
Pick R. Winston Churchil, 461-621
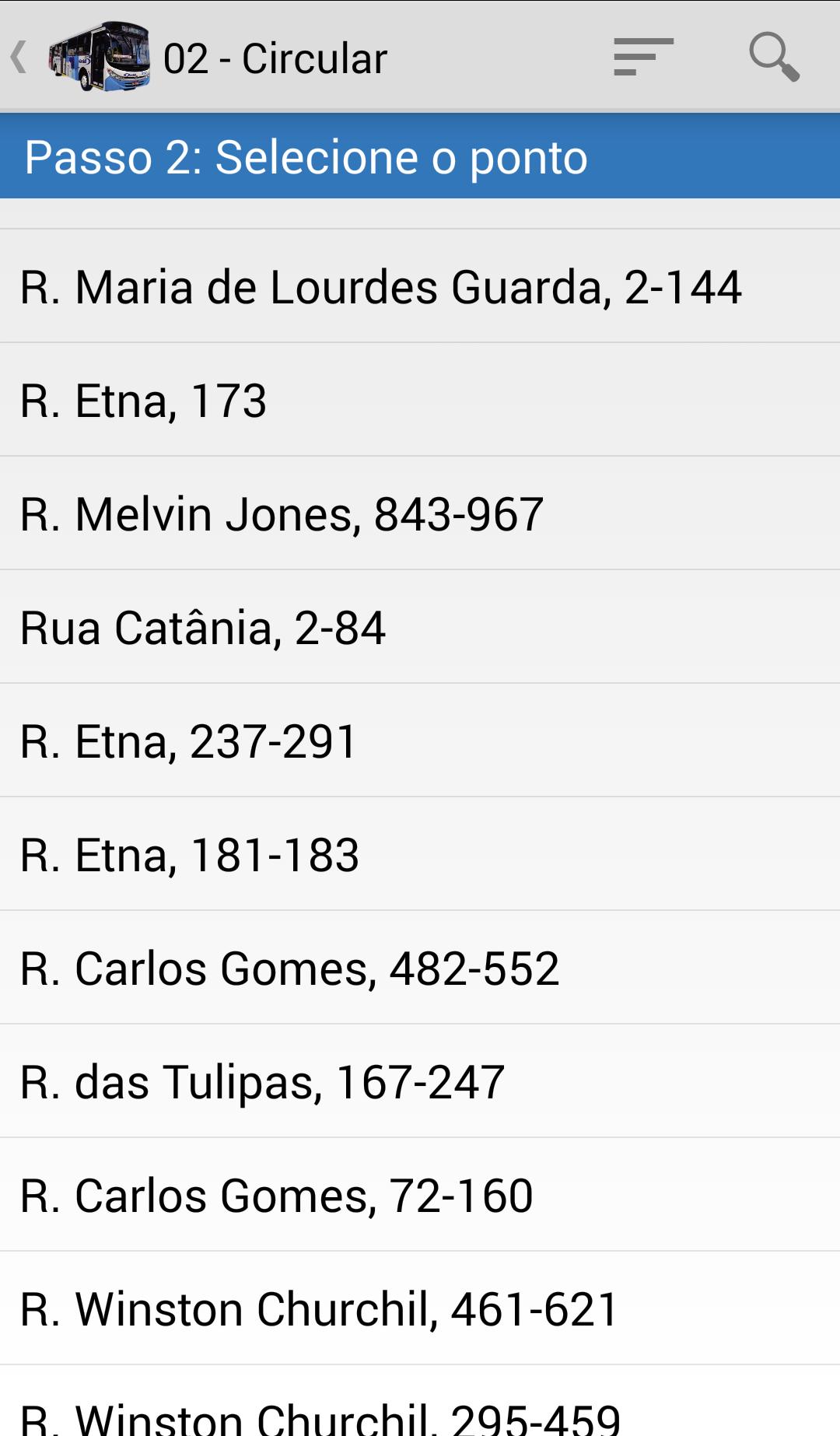point(420,1308)
